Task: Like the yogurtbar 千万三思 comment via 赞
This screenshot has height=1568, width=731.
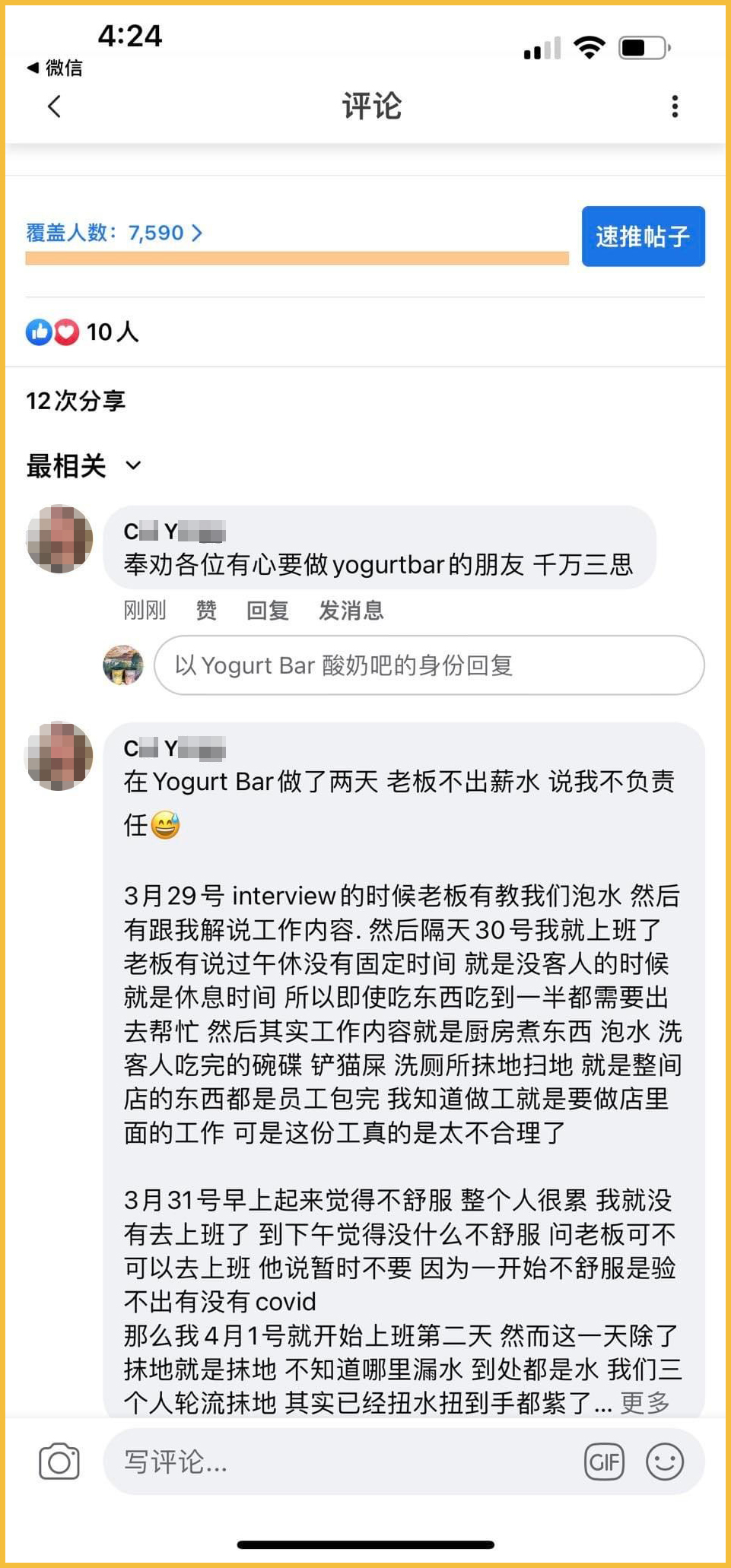Action: pos(206,610)
